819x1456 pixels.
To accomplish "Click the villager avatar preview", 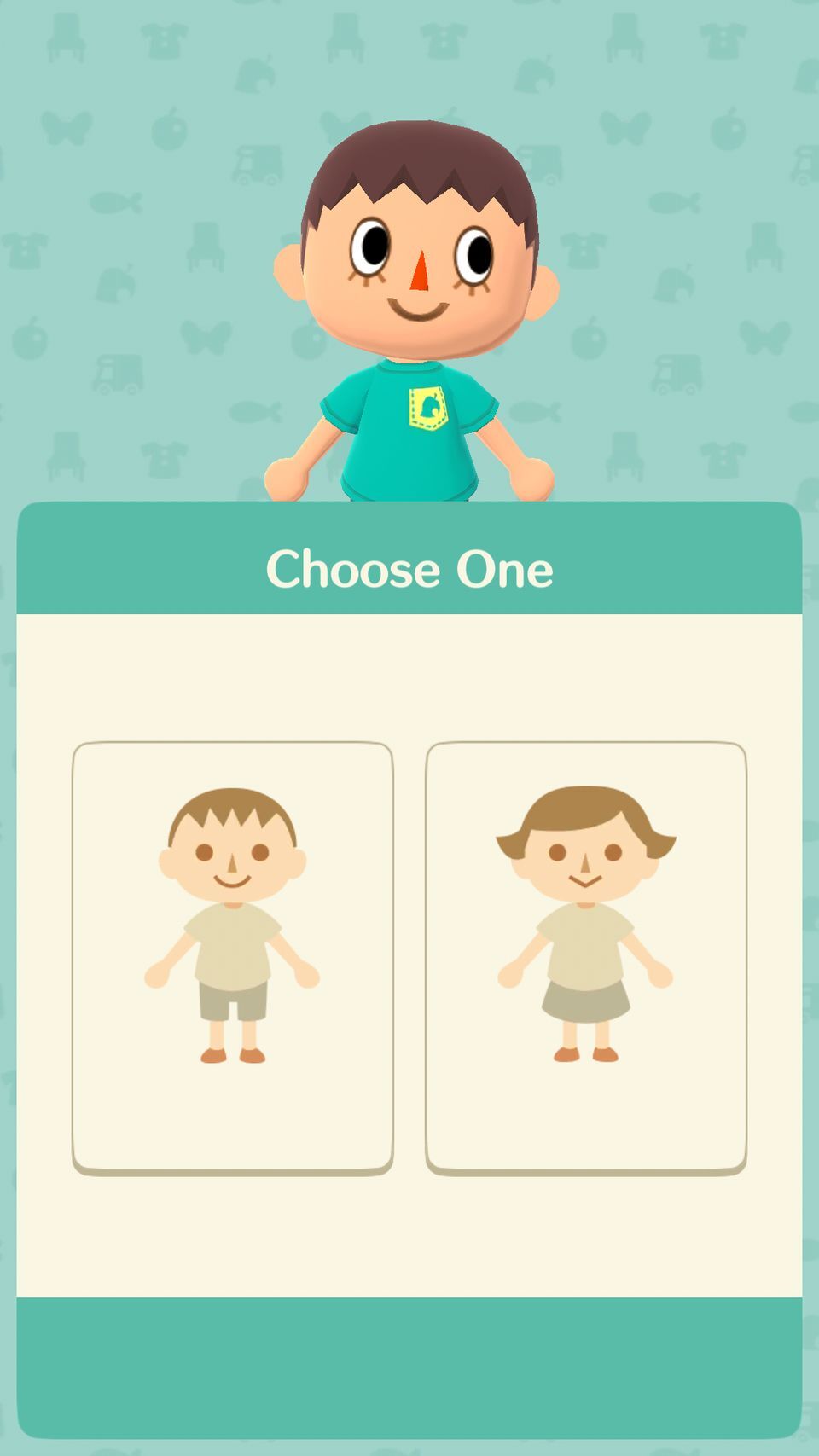I will (x=409, y=281).
